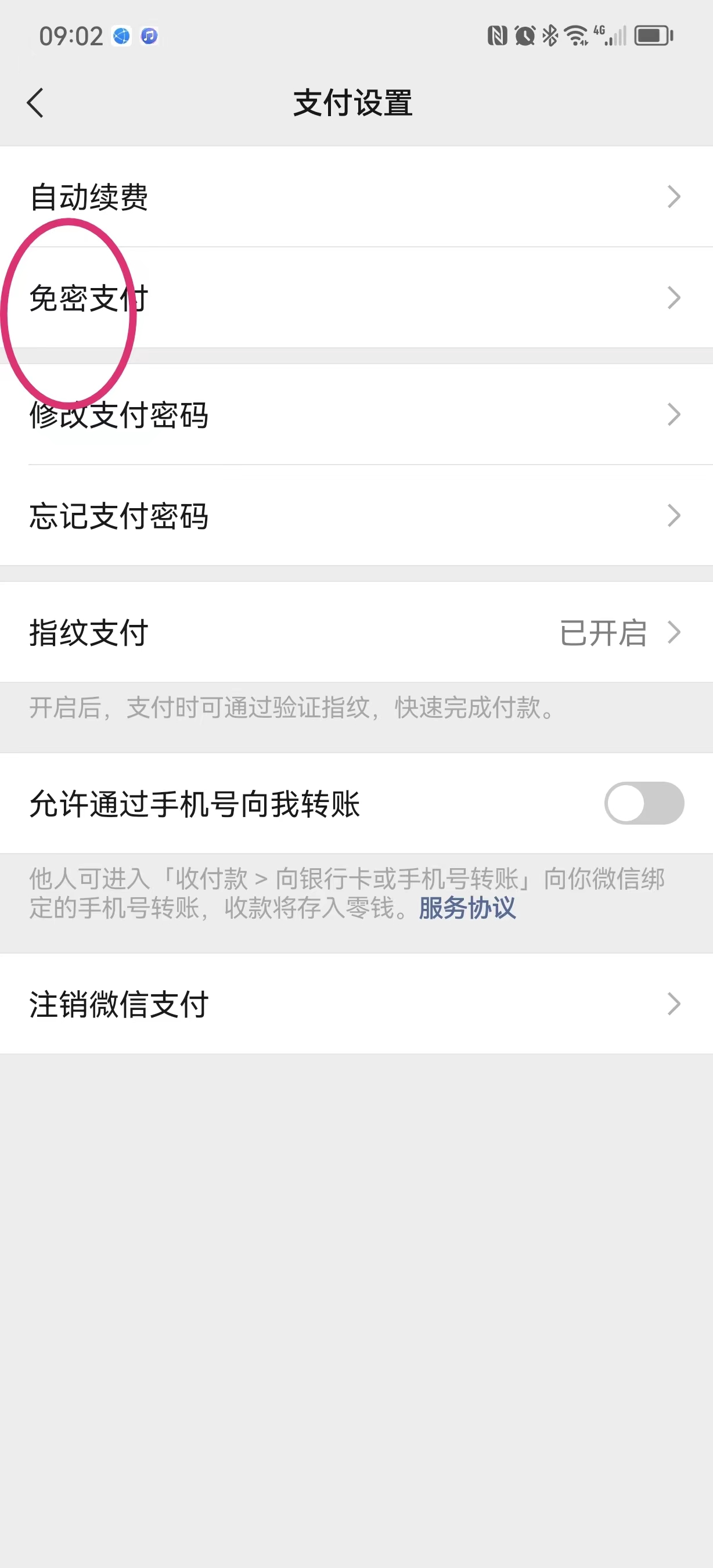
Task: Expand the 注销微信支付 row chevron
Action: 673,1004
